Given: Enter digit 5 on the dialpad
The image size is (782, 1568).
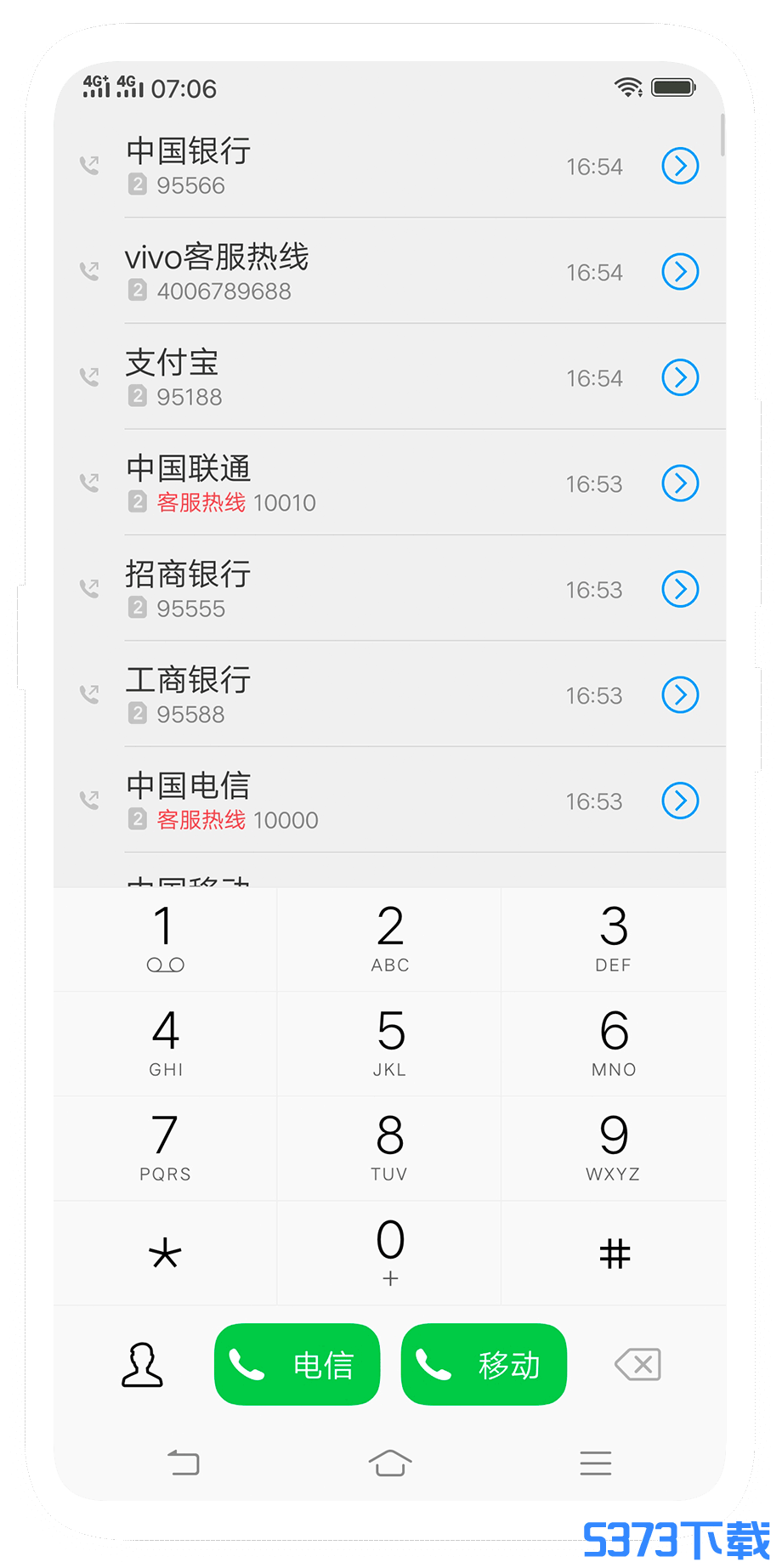Looking at the screenshot, I should [x=389, y=1044].
